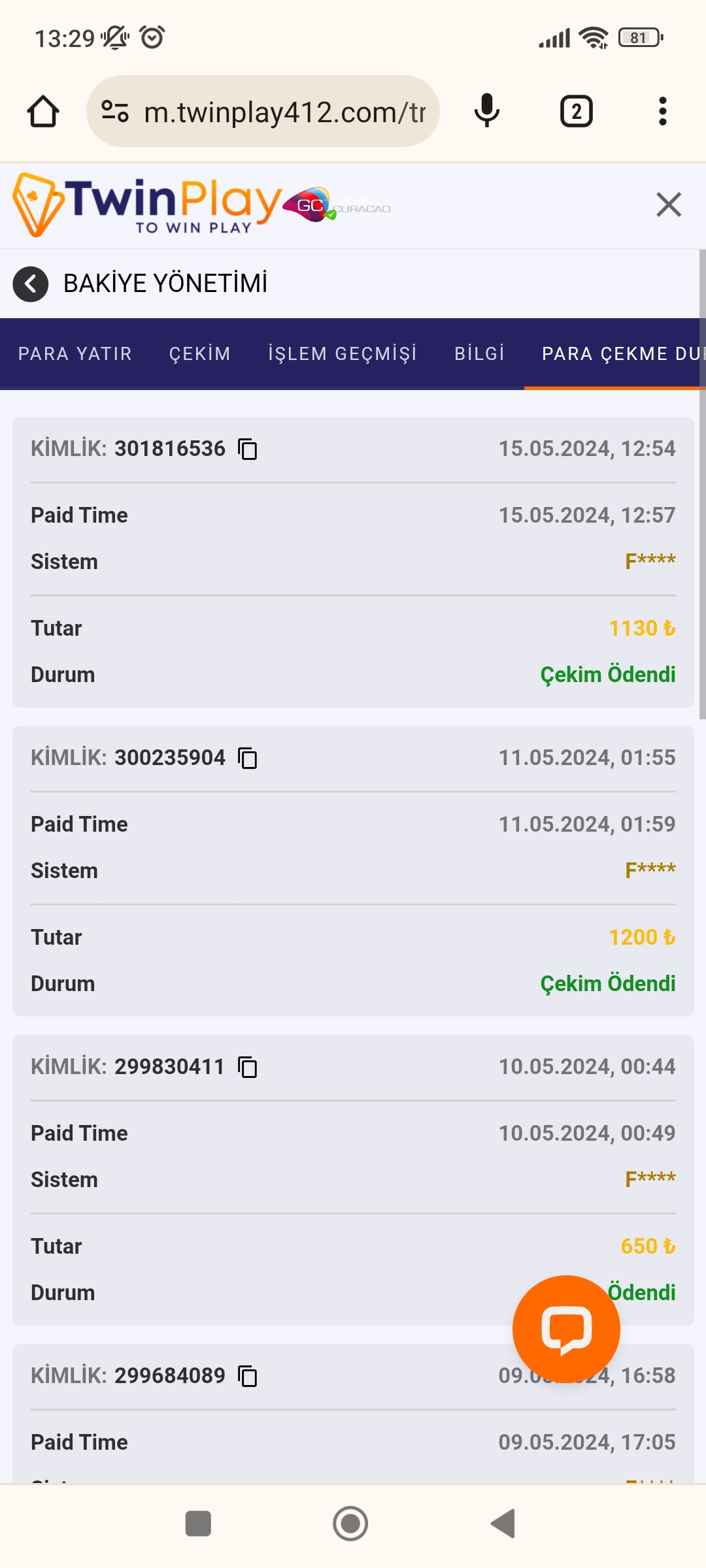The width and height of the screenshot is (706, 1568).
Task: Select the Bilgi tab
Action: point(480,353)
